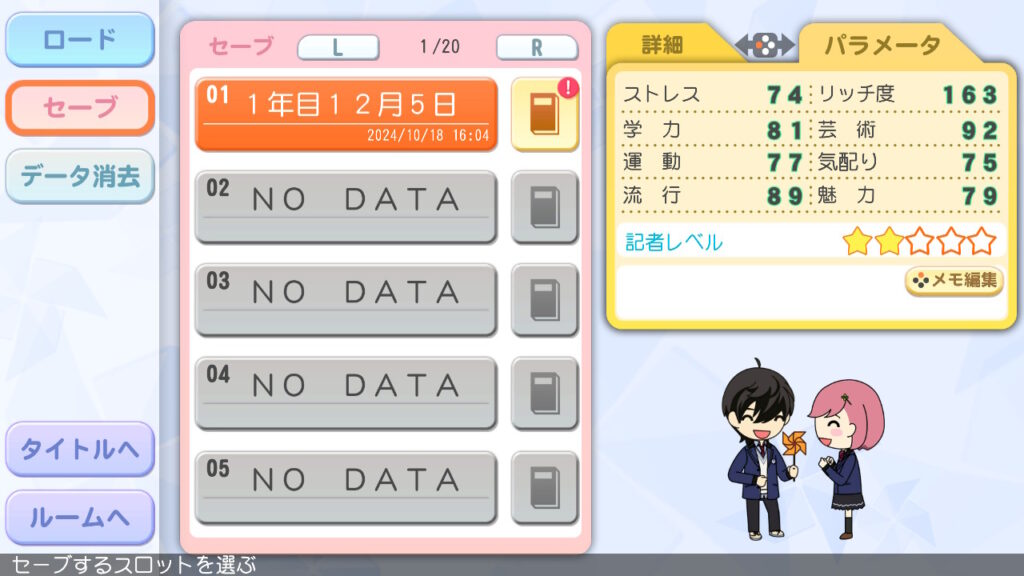Go back to title with タイトルへ
The image size is (1024, 576).
point(80,449)
